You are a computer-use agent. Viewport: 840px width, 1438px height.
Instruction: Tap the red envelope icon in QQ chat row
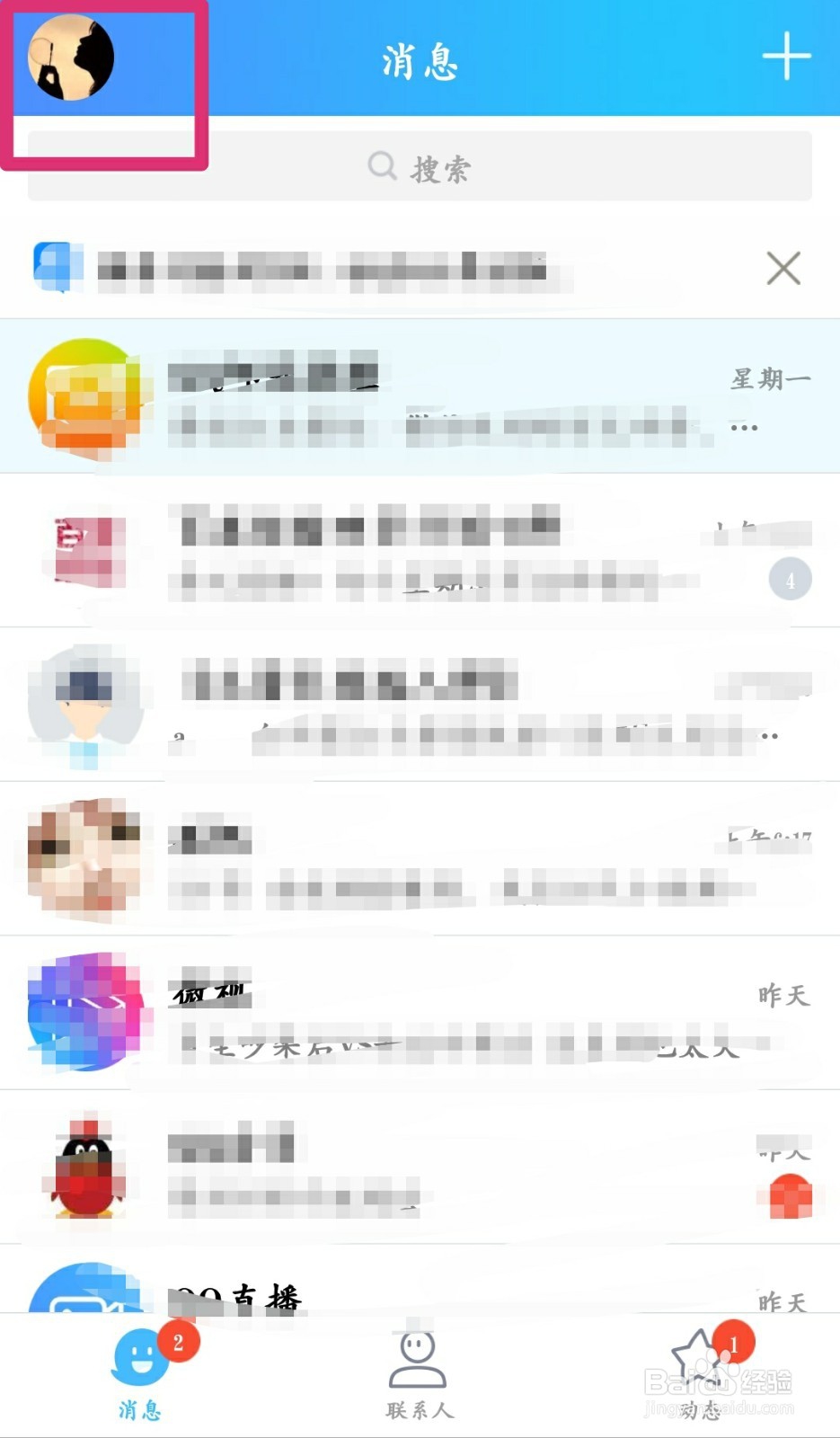point(789,1197)
